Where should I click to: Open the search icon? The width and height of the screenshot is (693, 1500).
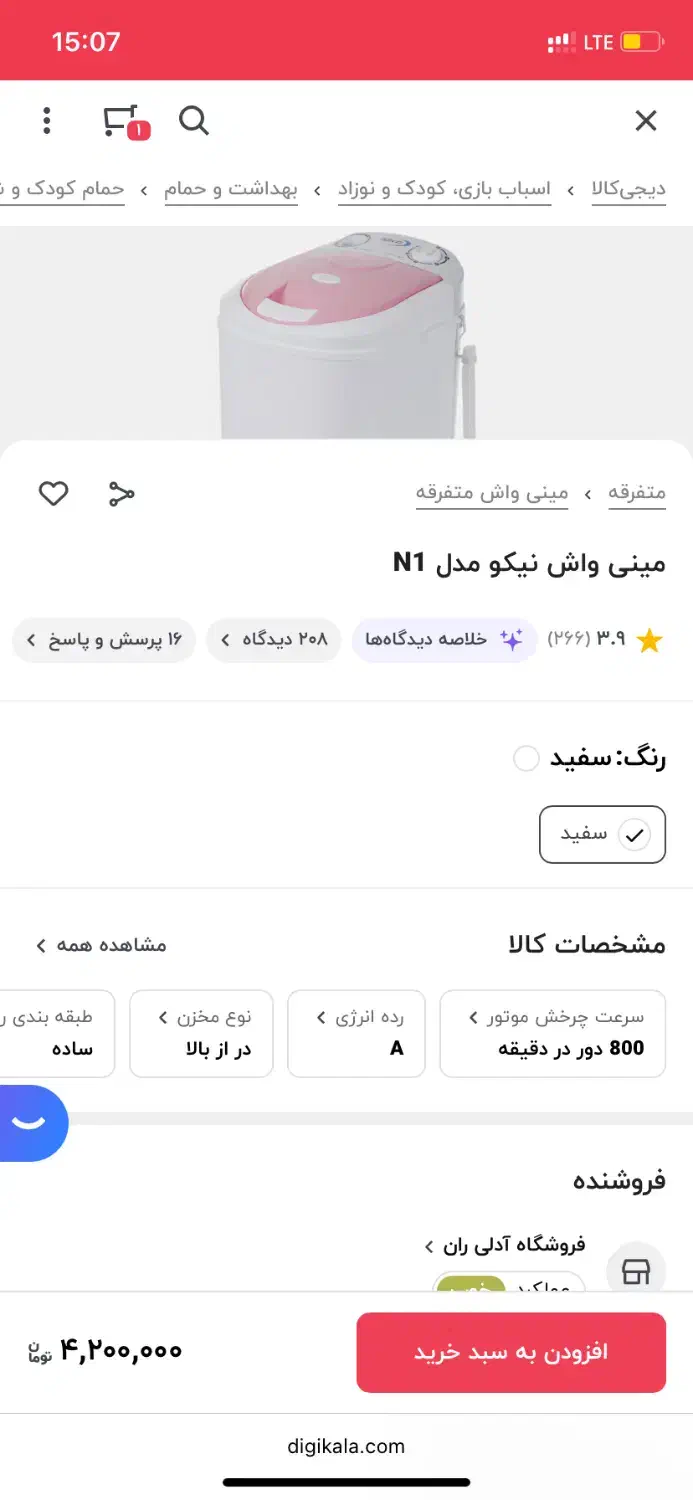pyautogui.click(x=193, y=121)
